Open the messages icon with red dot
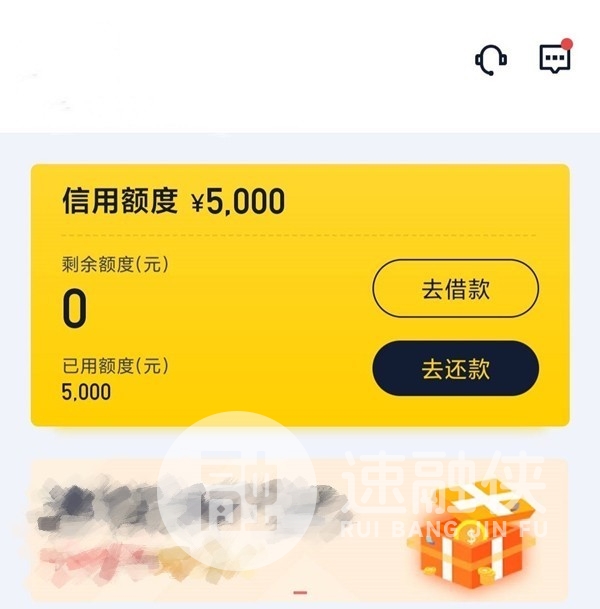The image size is (600, 609). [554, 58]
